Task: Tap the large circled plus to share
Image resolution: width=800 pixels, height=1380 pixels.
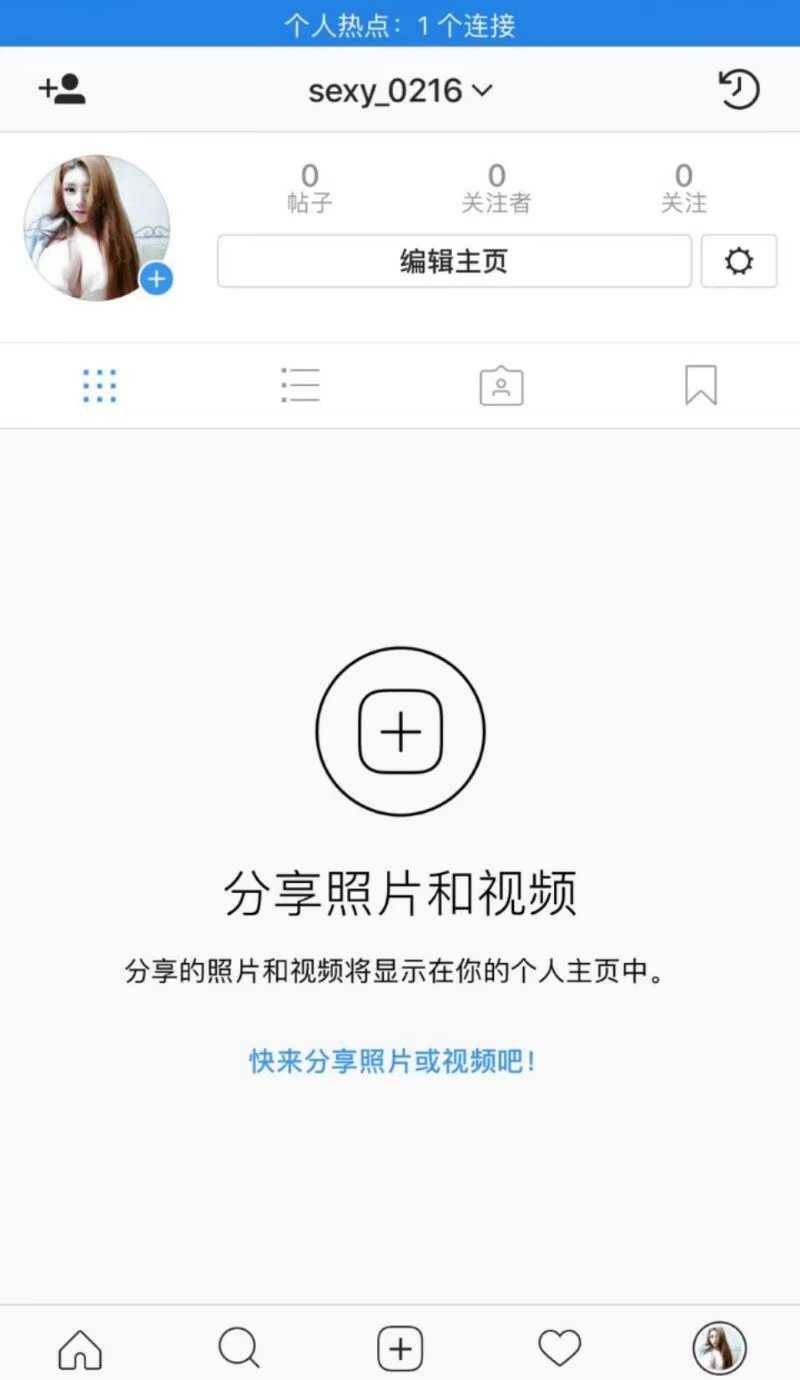Action: point(400,732)
